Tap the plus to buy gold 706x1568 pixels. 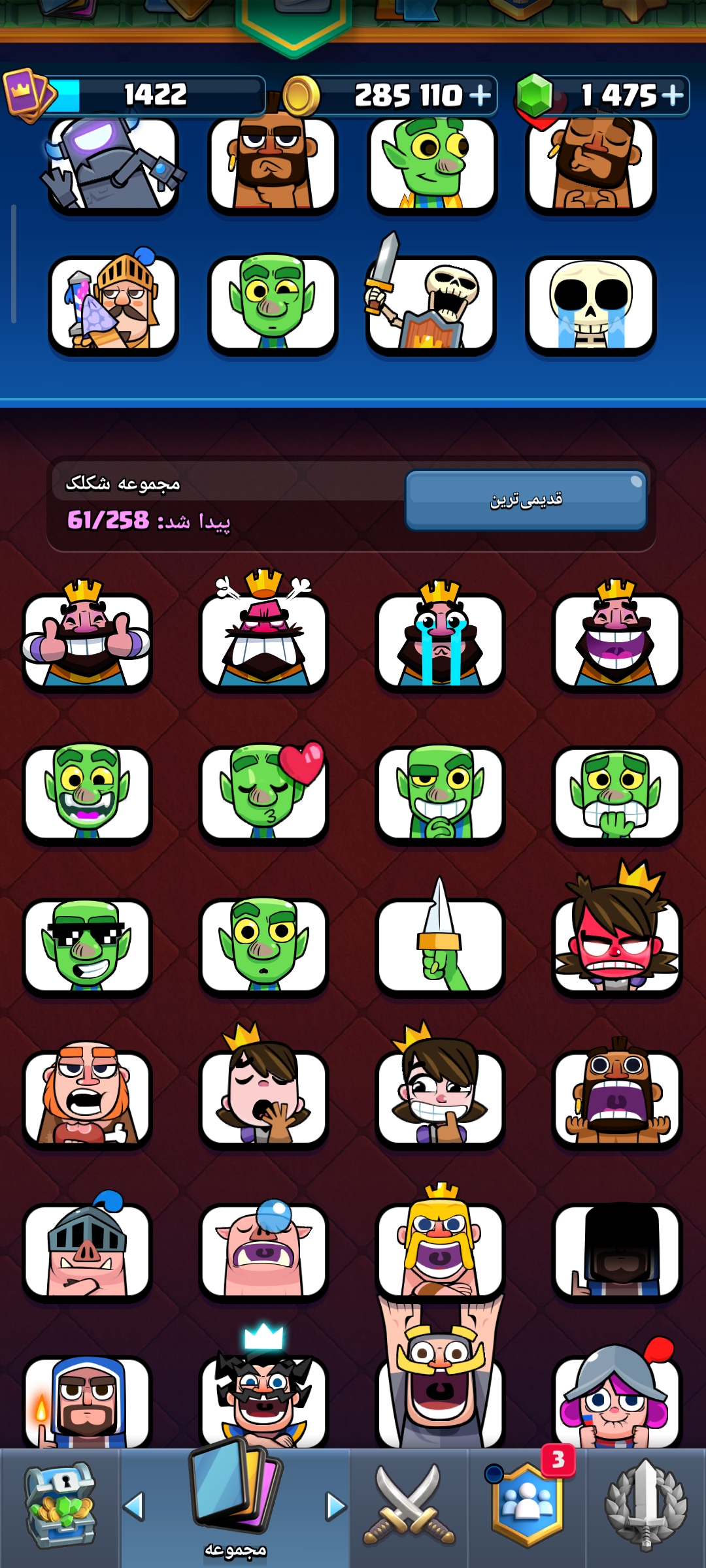[x=480, y=95]
